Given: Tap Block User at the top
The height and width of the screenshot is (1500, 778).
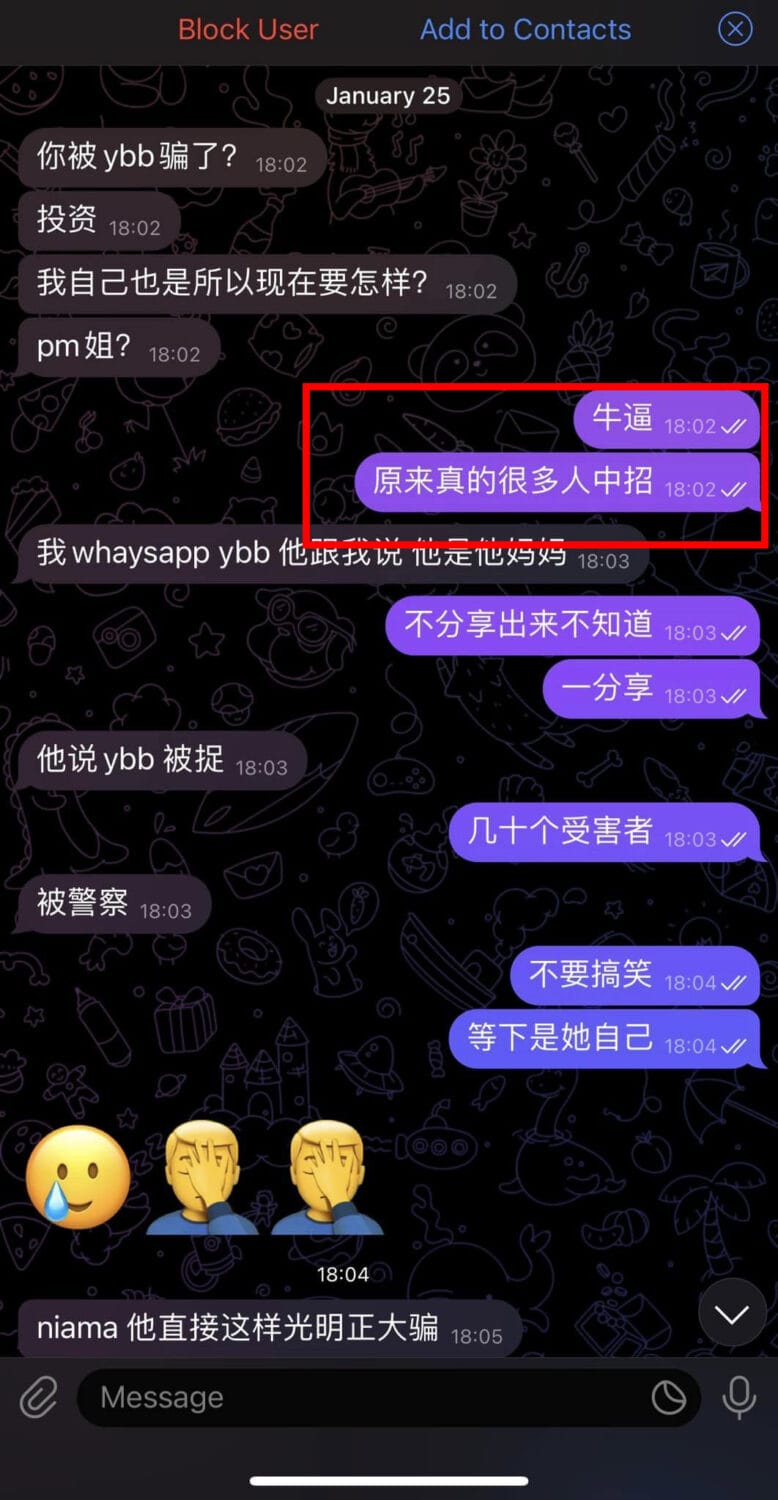Looking at the screenshot, I should click(248, 30).
